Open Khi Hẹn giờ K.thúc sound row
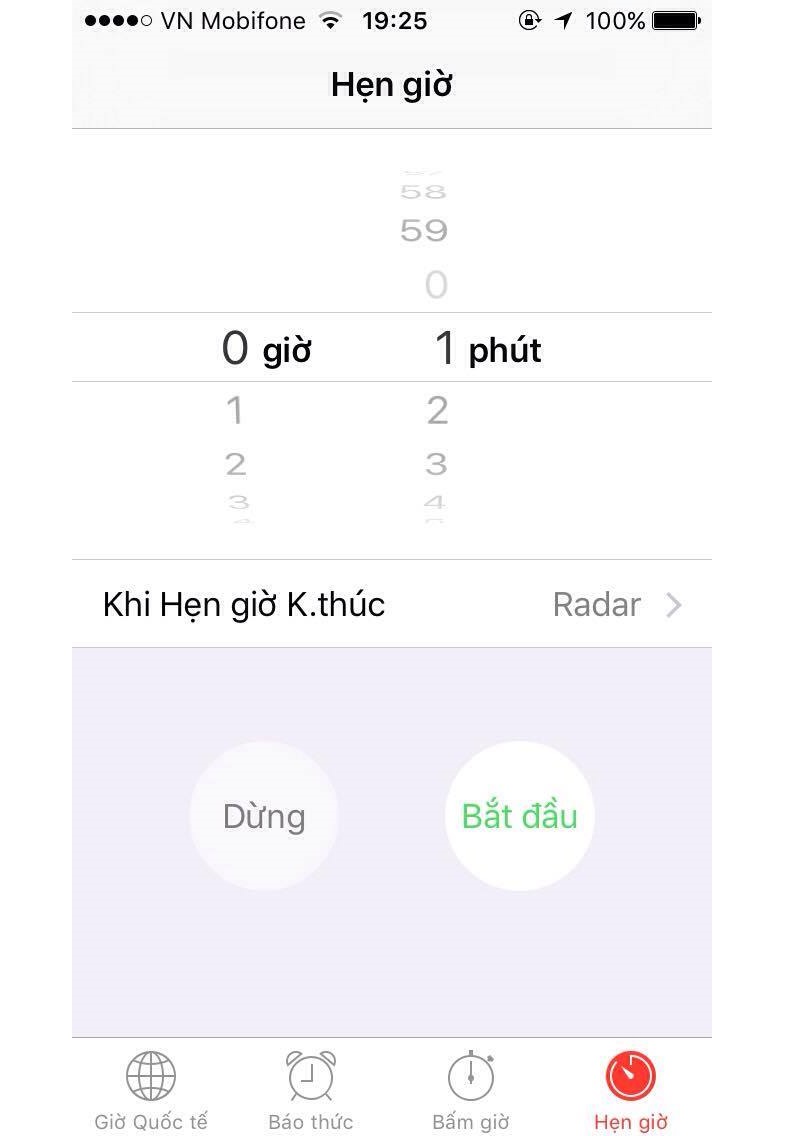 [392, 604]
